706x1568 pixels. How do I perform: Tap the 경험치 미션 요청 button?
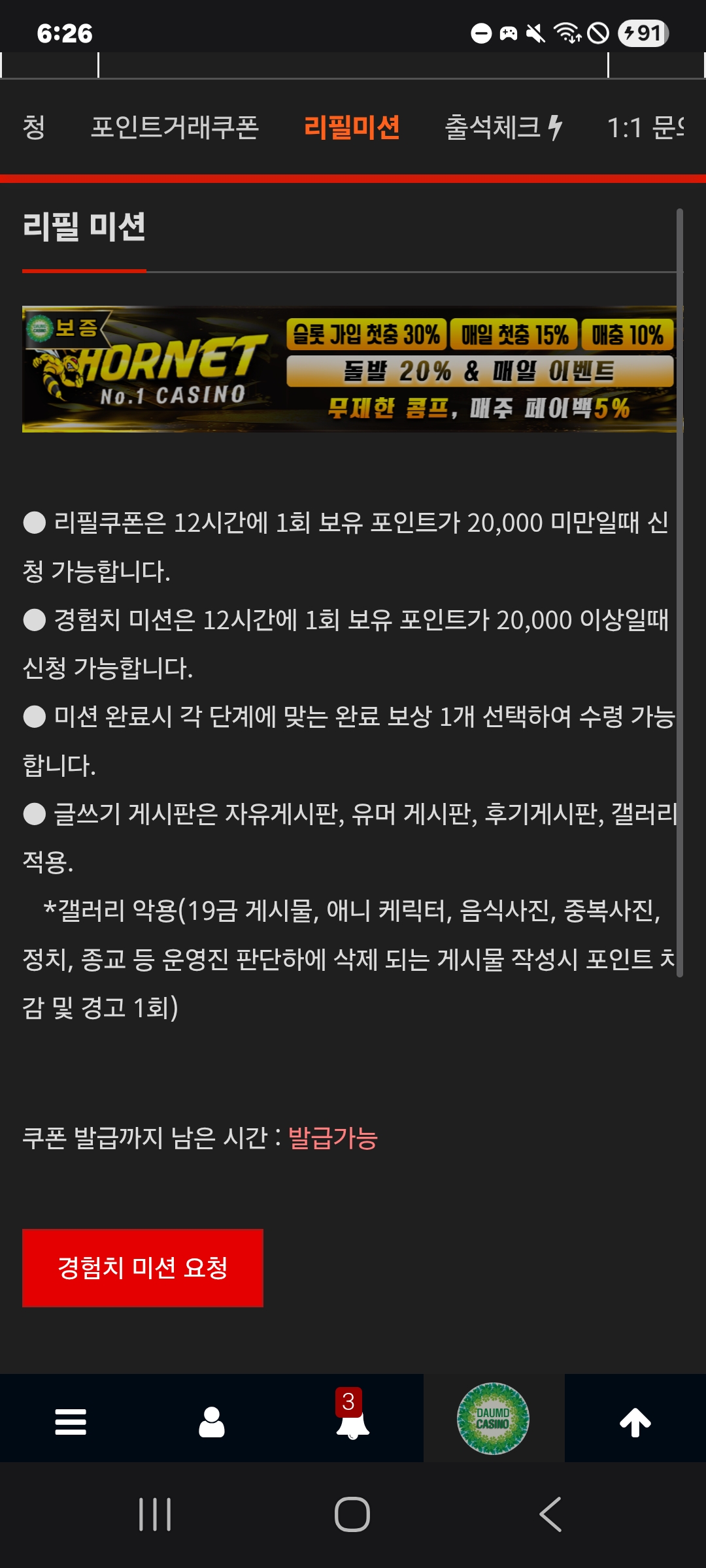pos(143,1268)
